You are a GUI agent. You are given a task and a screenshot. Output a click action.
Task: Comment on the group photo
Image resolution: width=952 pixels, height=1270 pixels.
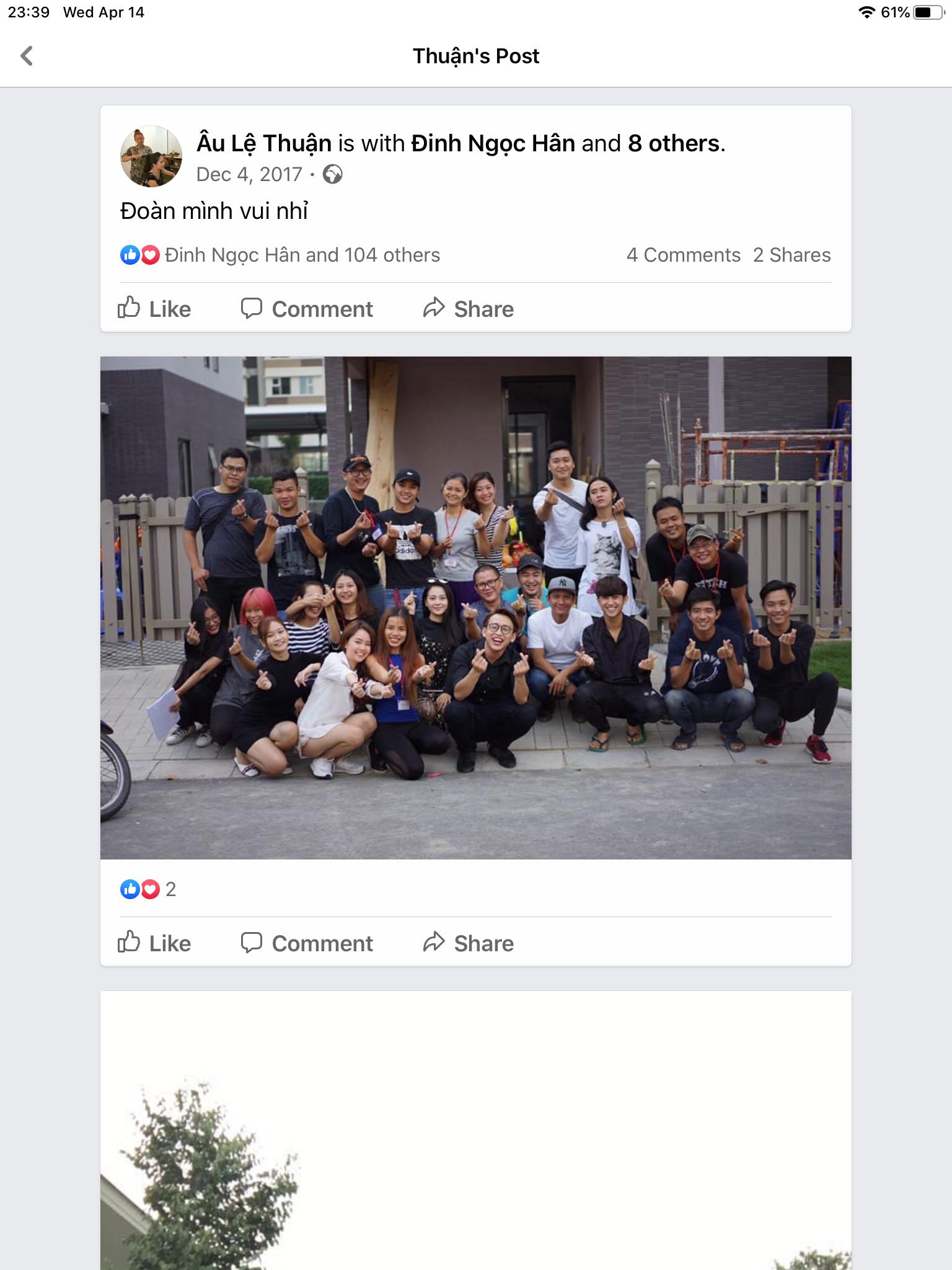click(307, 943)
